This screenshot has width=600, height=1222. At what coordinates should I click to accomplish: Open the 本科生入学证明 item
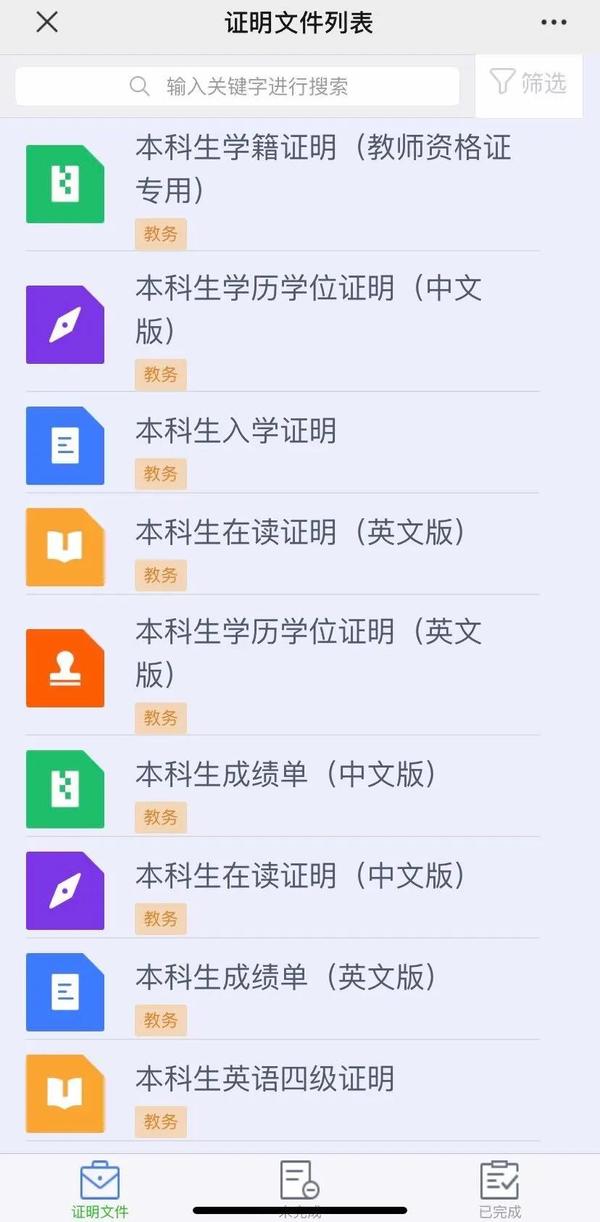coord(236,431)
